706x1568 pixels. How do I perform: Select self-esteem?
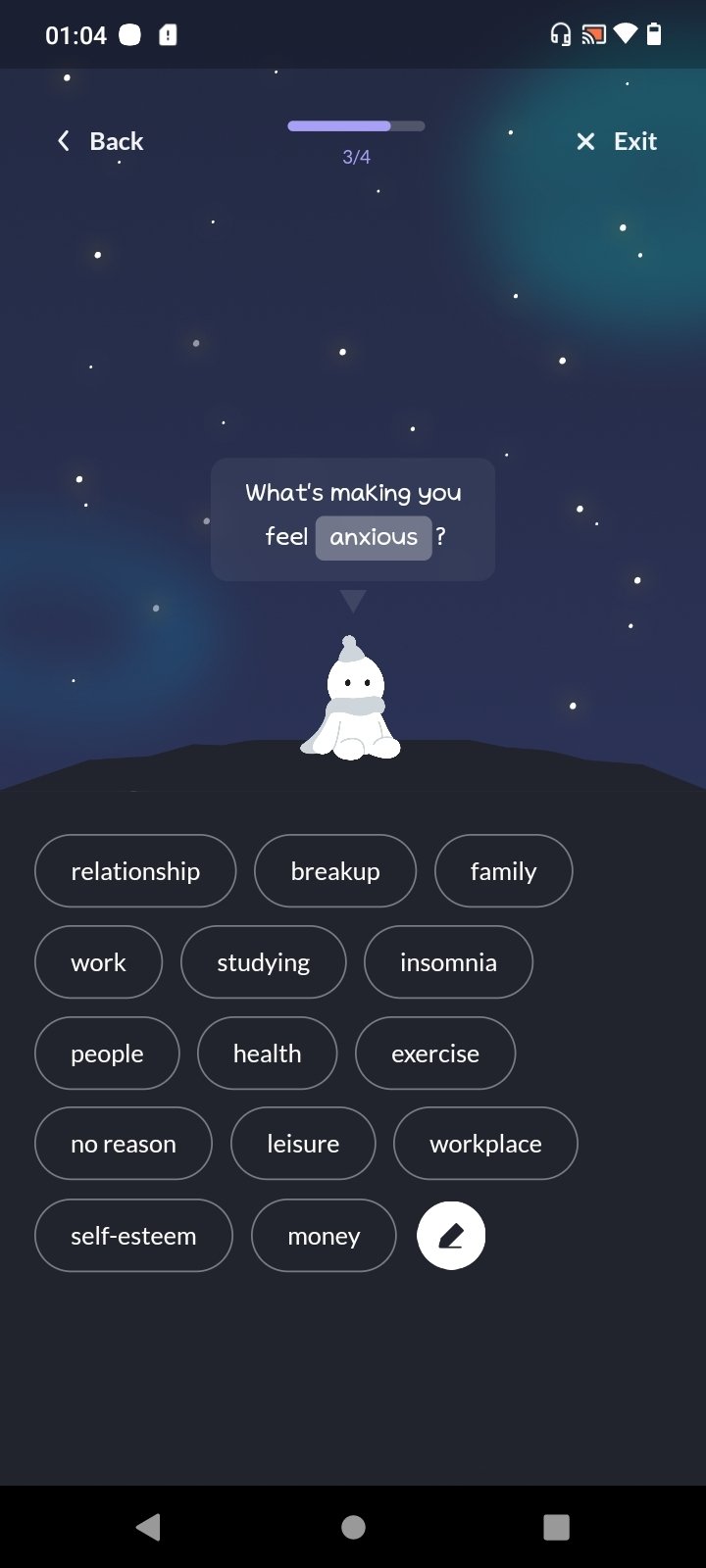tap(133, 1236)
